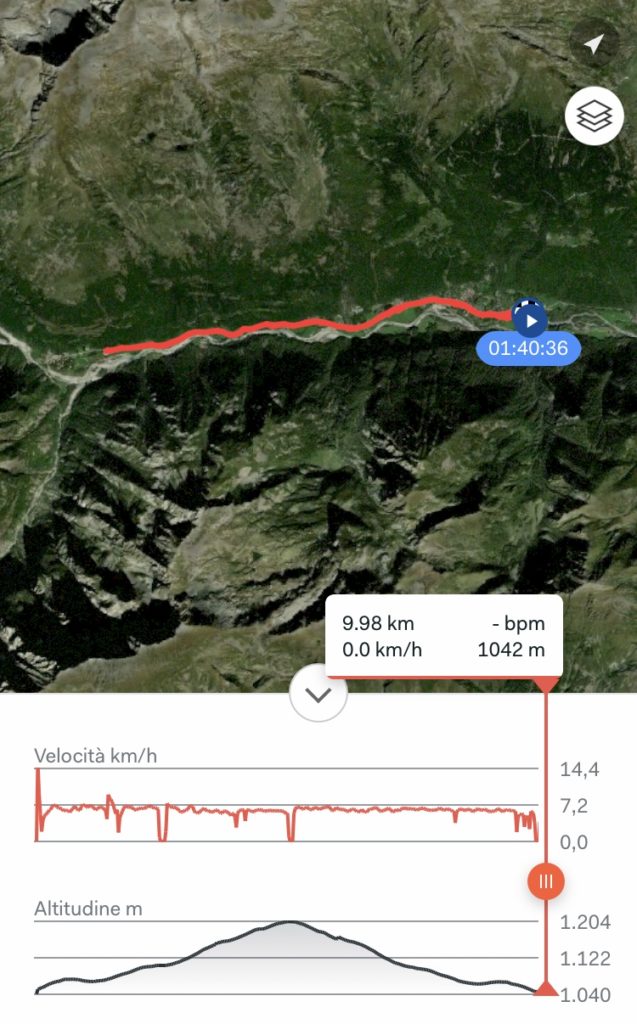Open the map layers selector
Viewport: 637px width, 1024px height.
[x=594, y=116]
